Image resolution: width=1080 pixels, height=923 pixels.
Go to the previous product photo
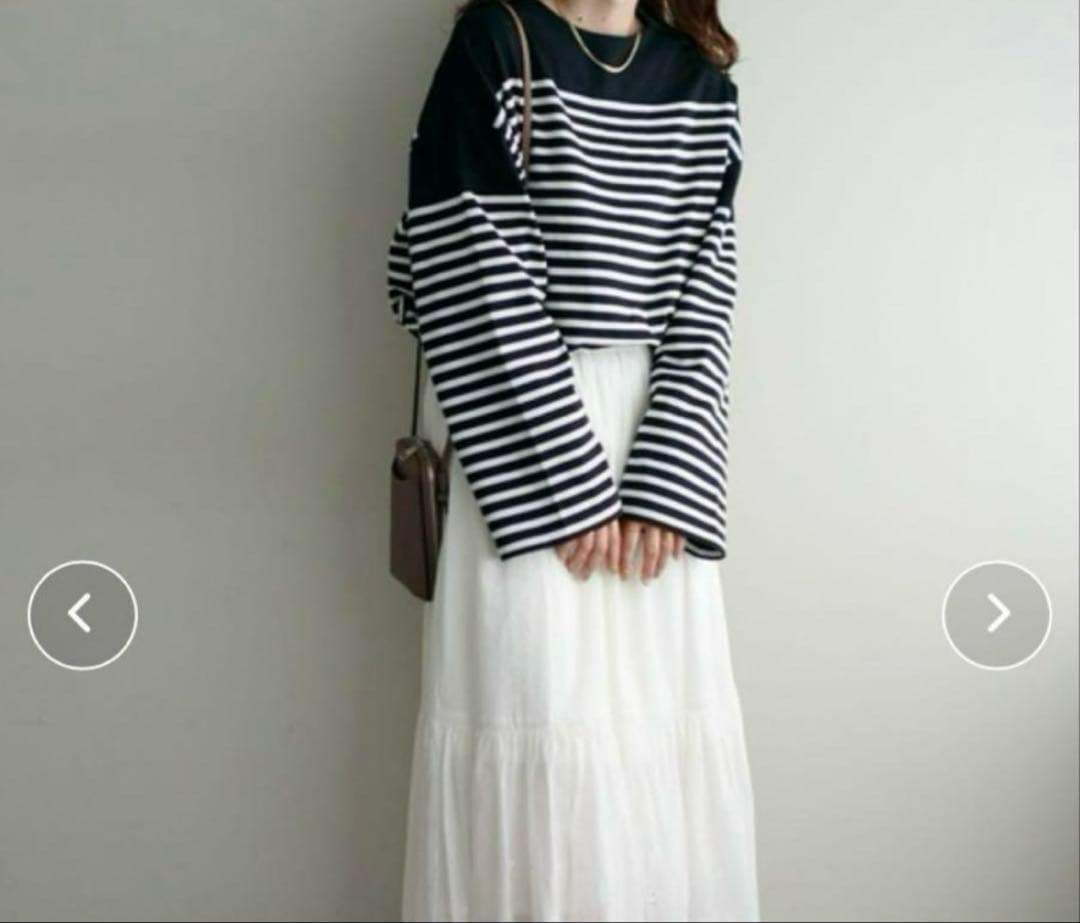(x=83, y=614)
